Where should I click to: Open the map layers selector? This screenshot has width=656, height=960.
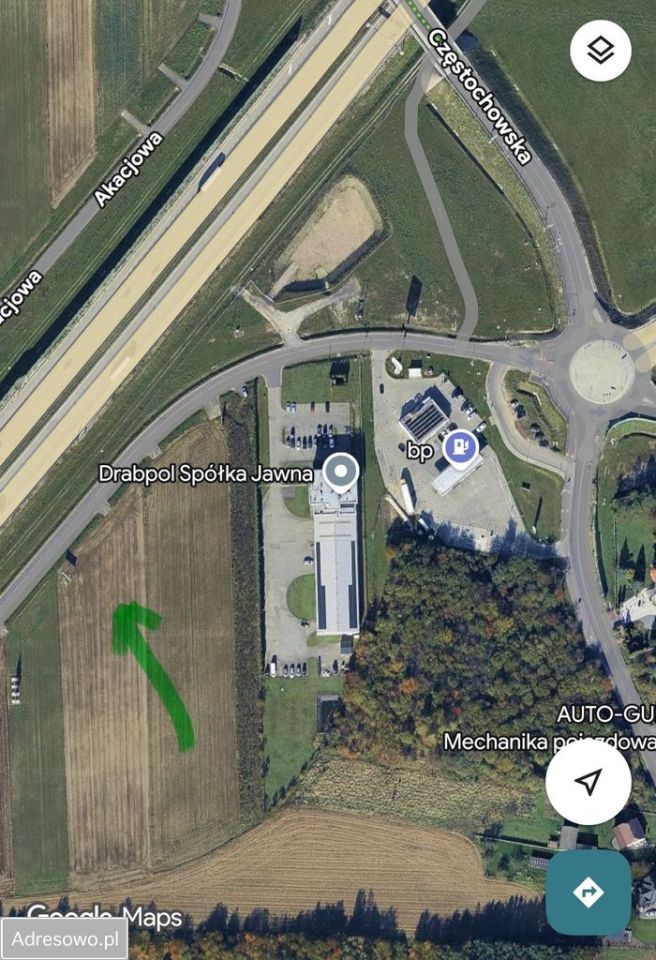[x=600, y=51]
